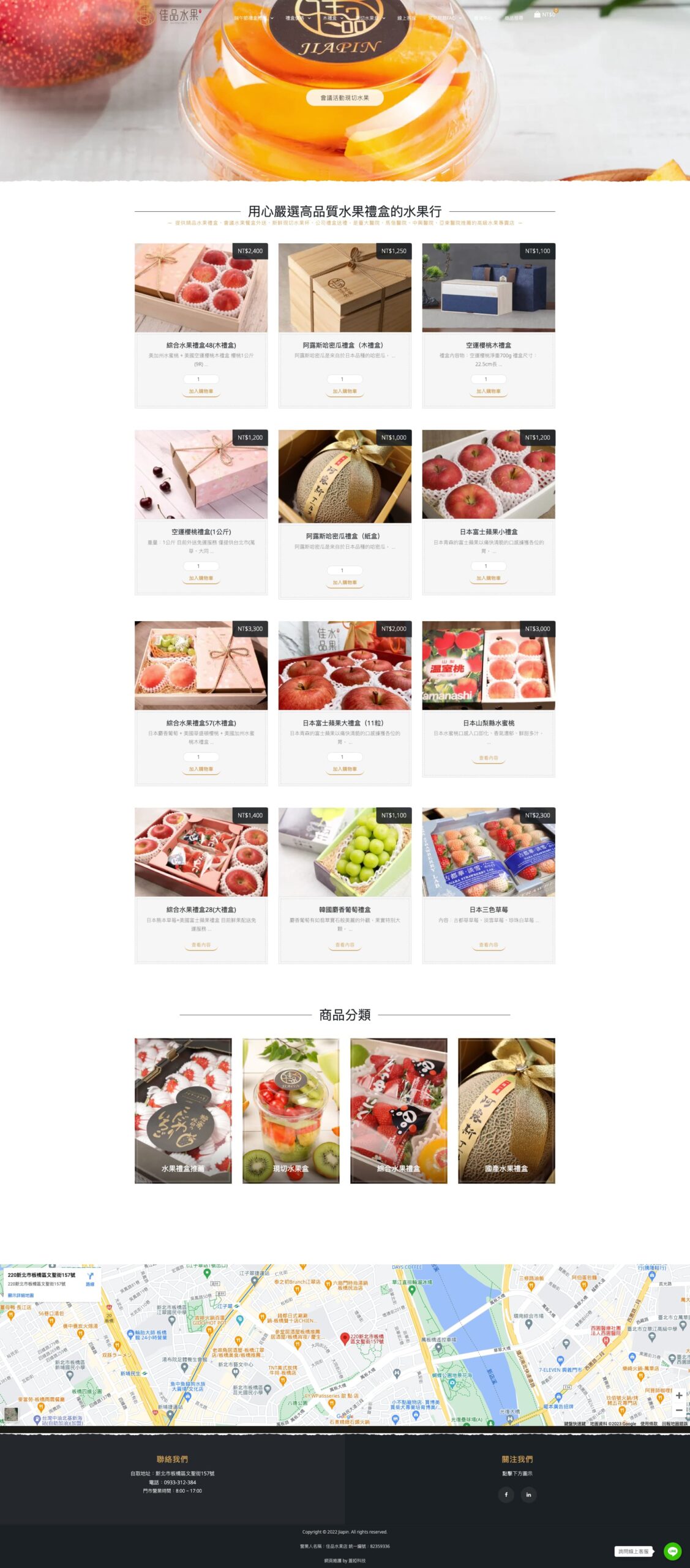Image resolution: width=690 pixels, height=1568 pixels.
Task: Add 空運櫻桃木禮盒 to cart
Action: 488,391
